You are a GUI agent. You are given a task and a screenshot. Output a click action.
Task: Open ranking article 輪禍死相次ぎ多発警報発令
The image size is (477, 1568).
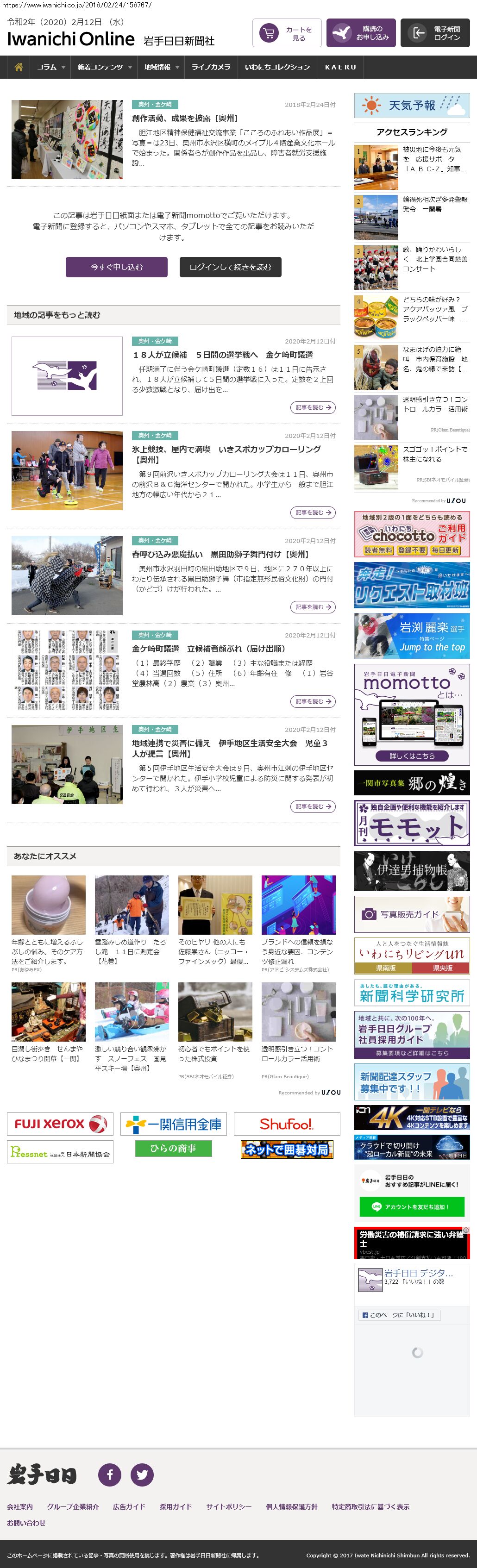[434, 205]
